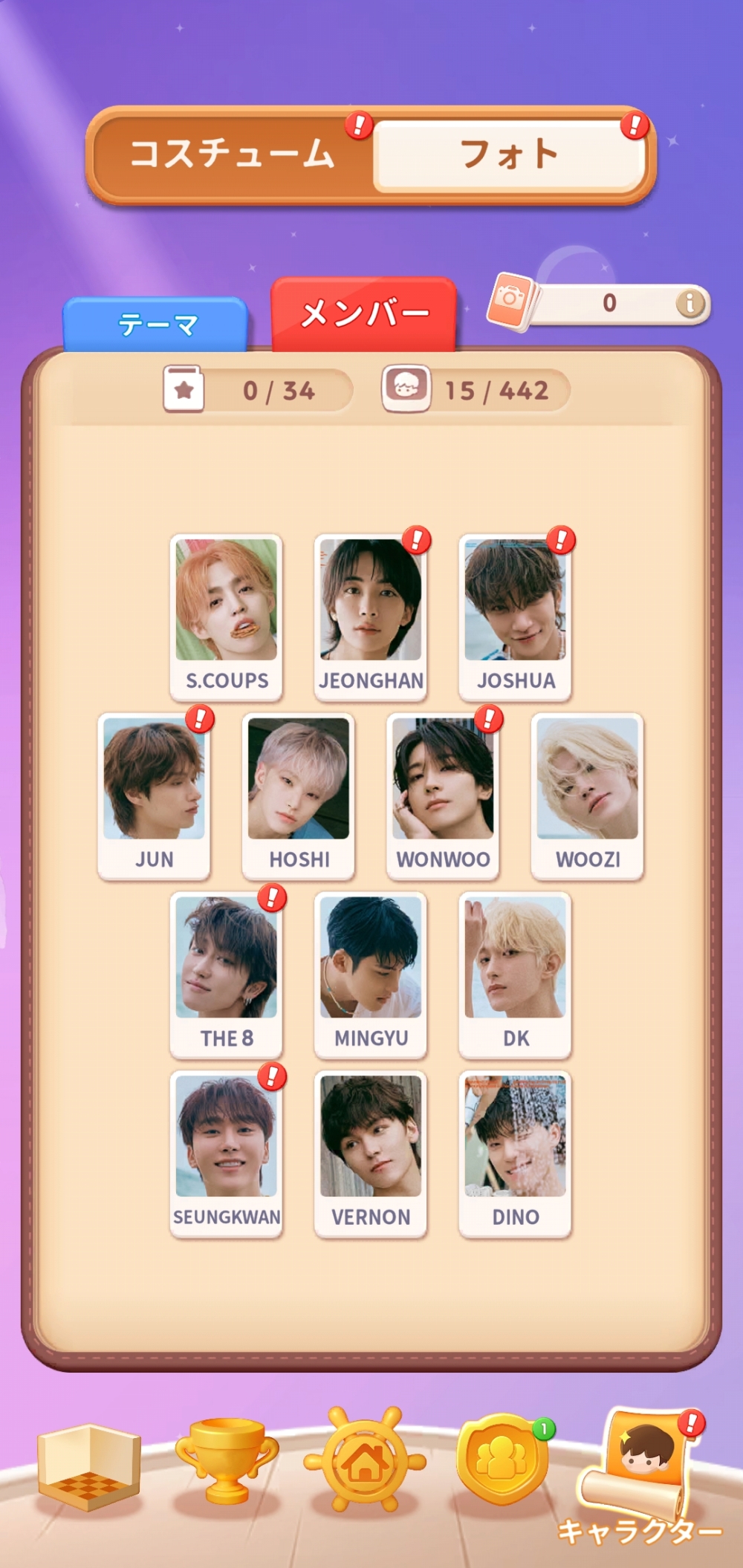View MINGYU member card
The height and width of the screenshot is (1568, 743).
371,975
